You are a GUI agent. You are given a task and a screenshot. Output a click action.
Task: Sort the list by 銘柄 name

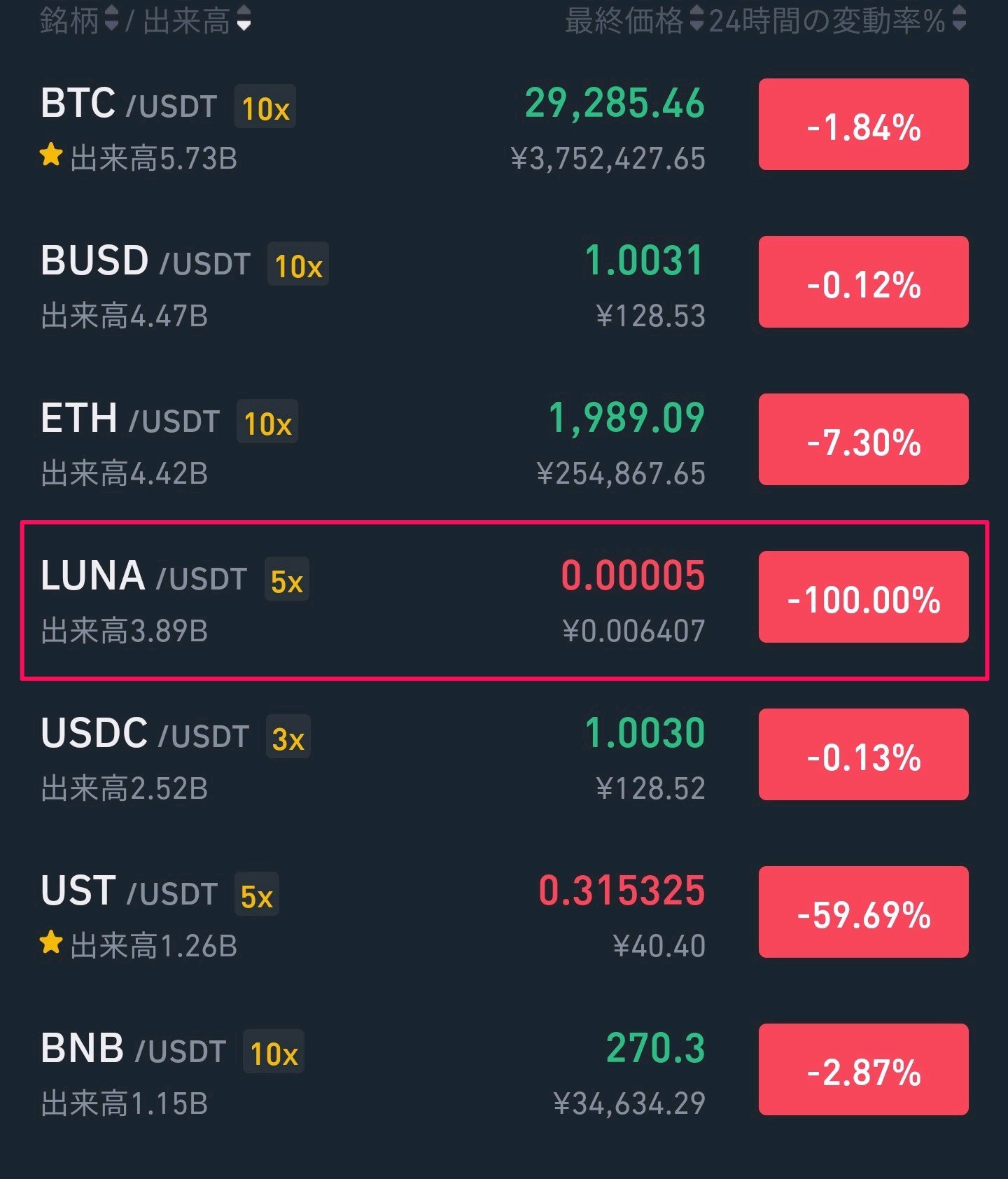[80, 20]
